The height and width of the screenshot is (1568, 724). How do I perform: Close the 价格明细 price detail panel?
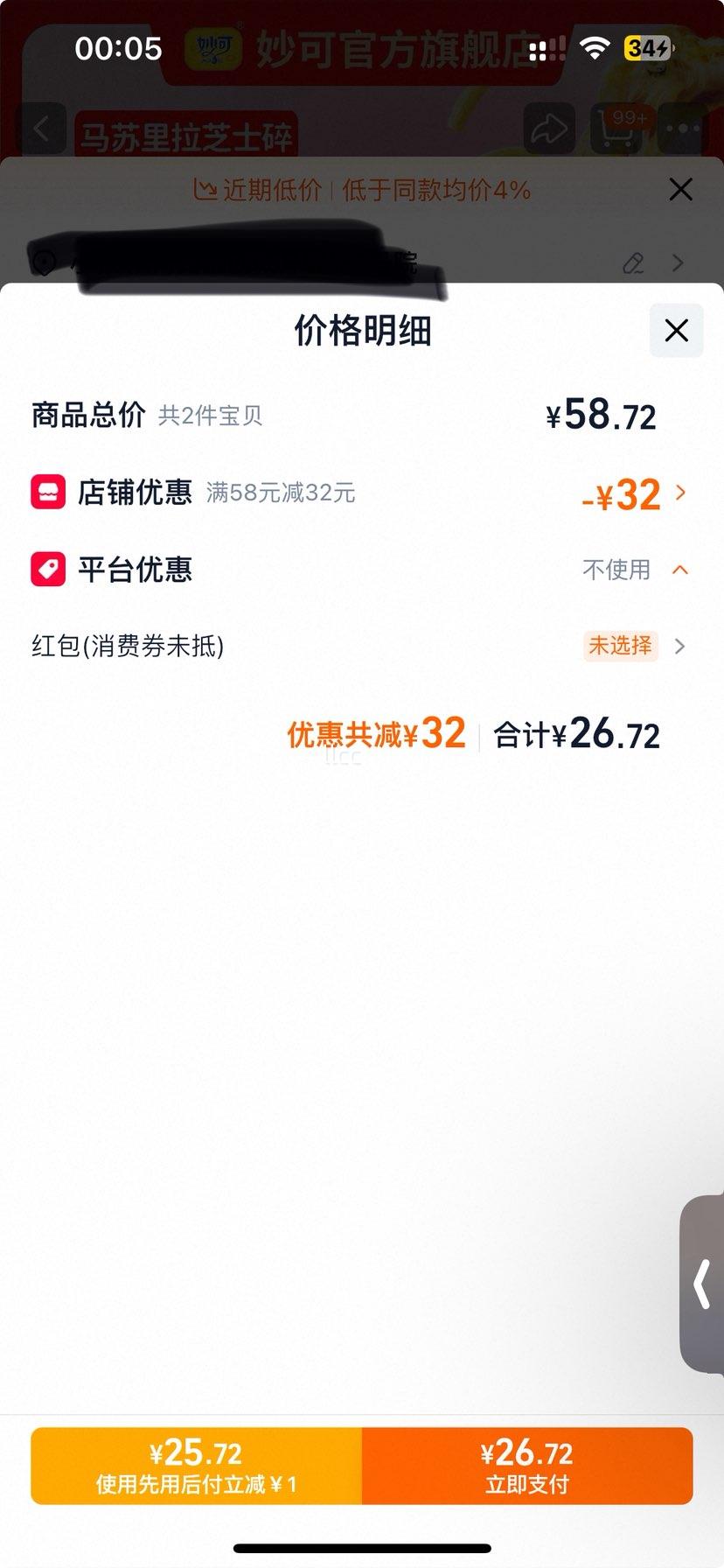click(x=675, y=331)
